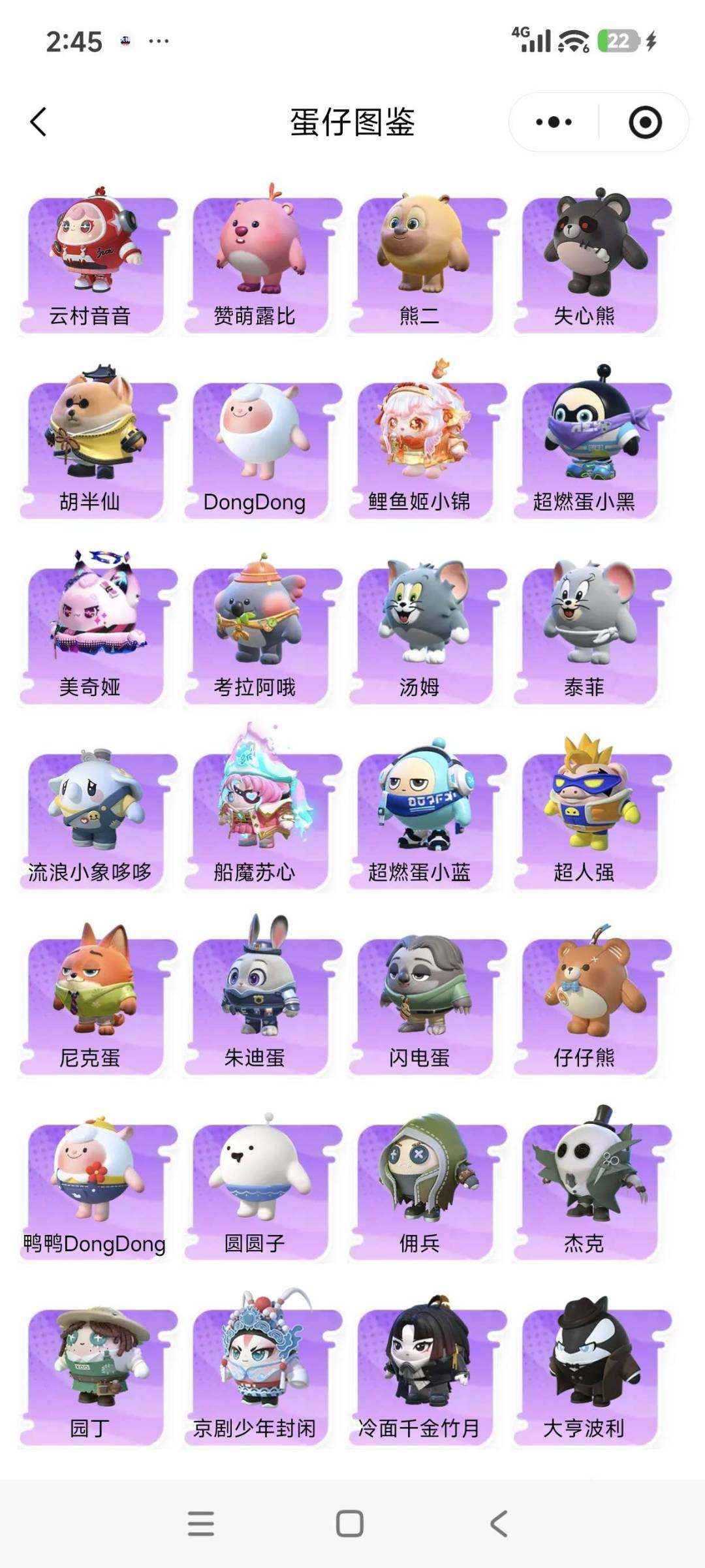Tap the back arrow to exit 蛋仔图鉴
This screenshot has height=1568, width=705.
(x=37, y=120)
